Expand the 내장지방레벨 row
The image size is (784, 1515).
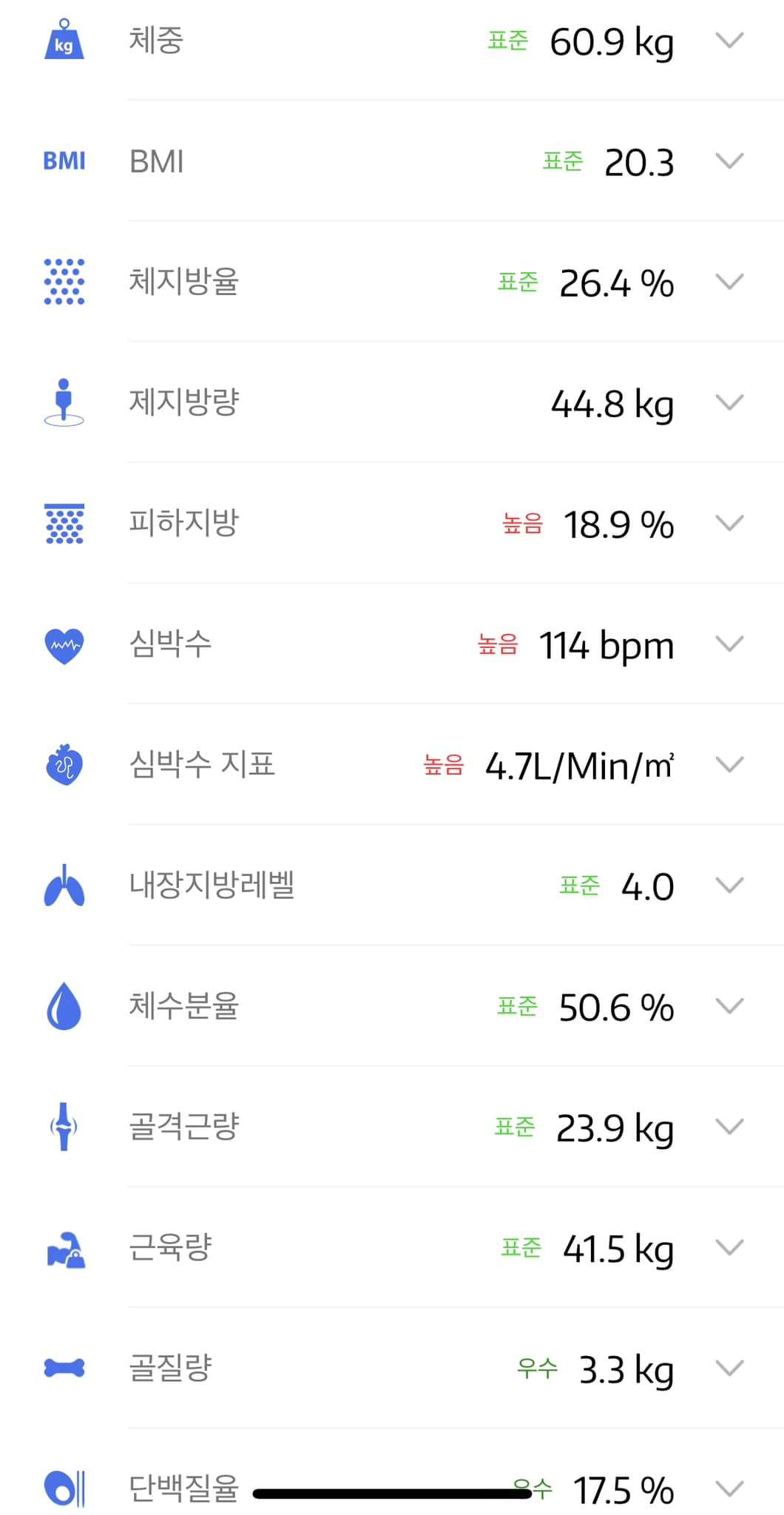point(729,885)
